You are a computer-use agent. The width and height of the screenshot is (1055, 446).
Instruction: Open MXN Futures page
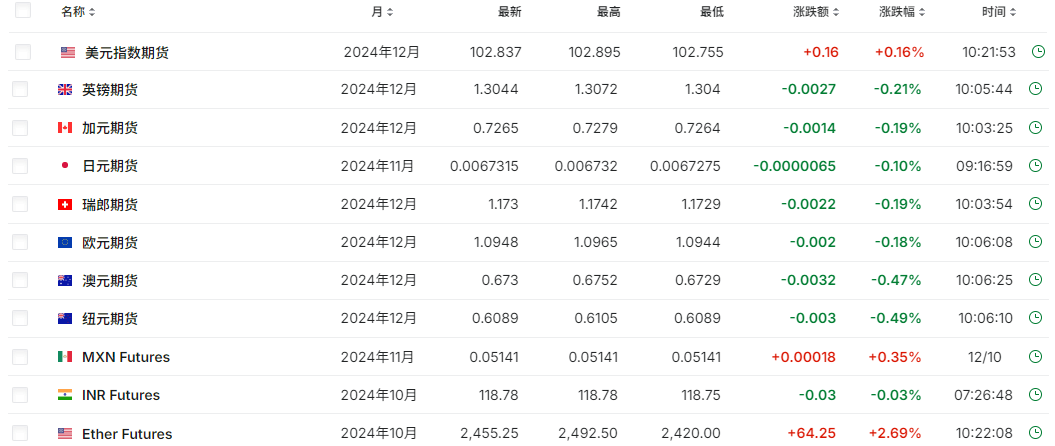pyautogui.click(x=126, y=357)
